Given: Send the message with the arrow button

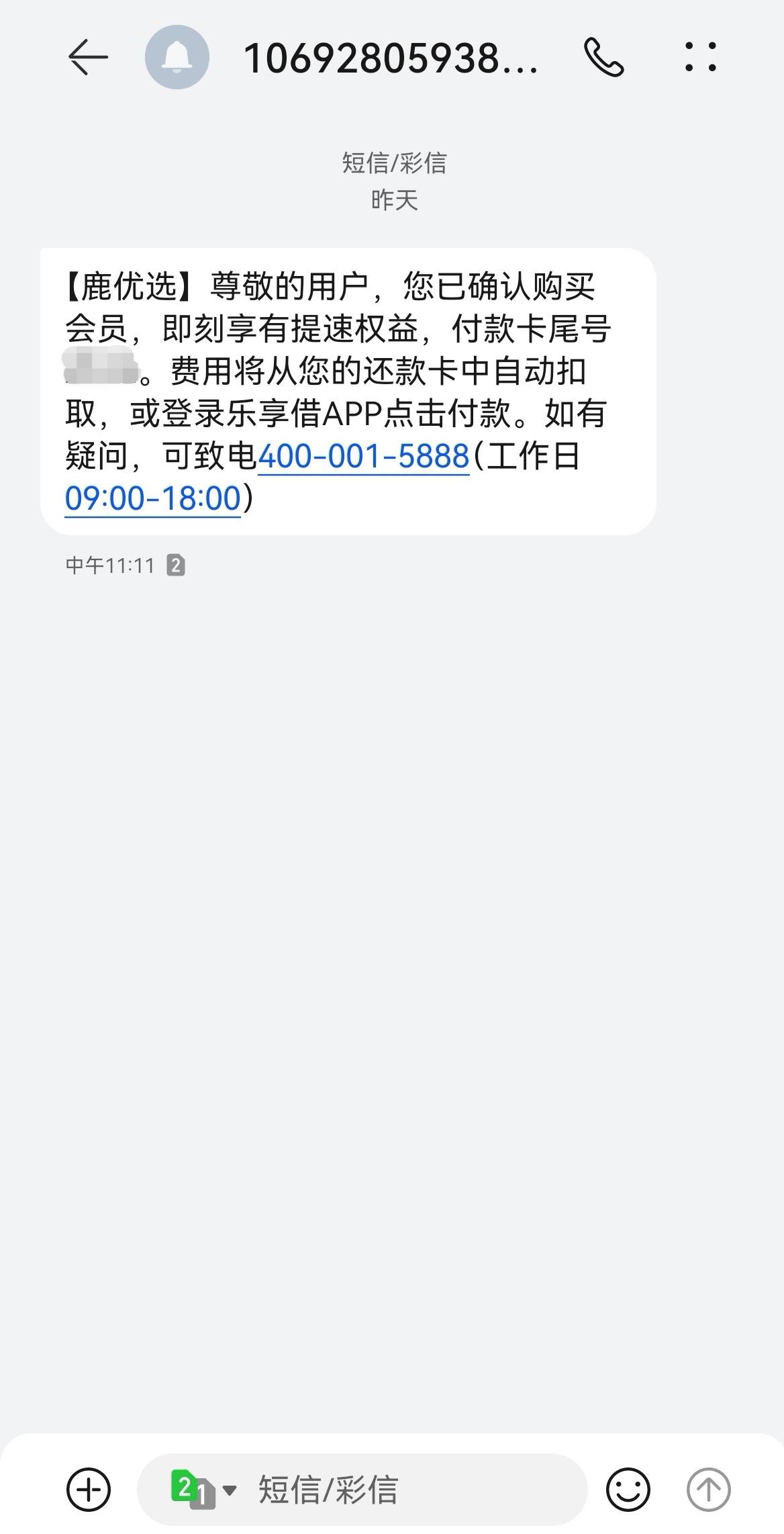Looking at the screenshot, I should 709,1490.
